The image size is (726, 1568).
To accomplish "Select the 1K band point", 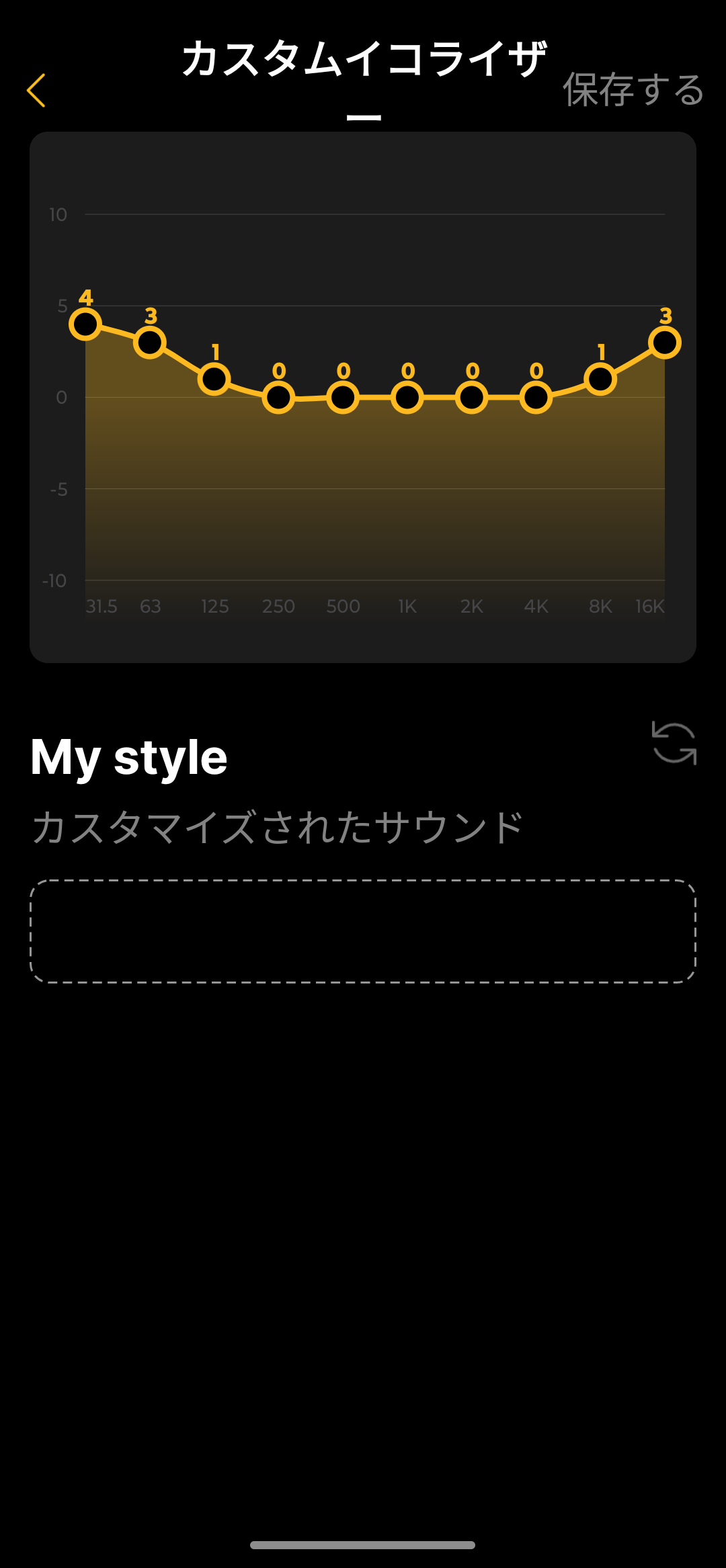I will tap(407, 398).
